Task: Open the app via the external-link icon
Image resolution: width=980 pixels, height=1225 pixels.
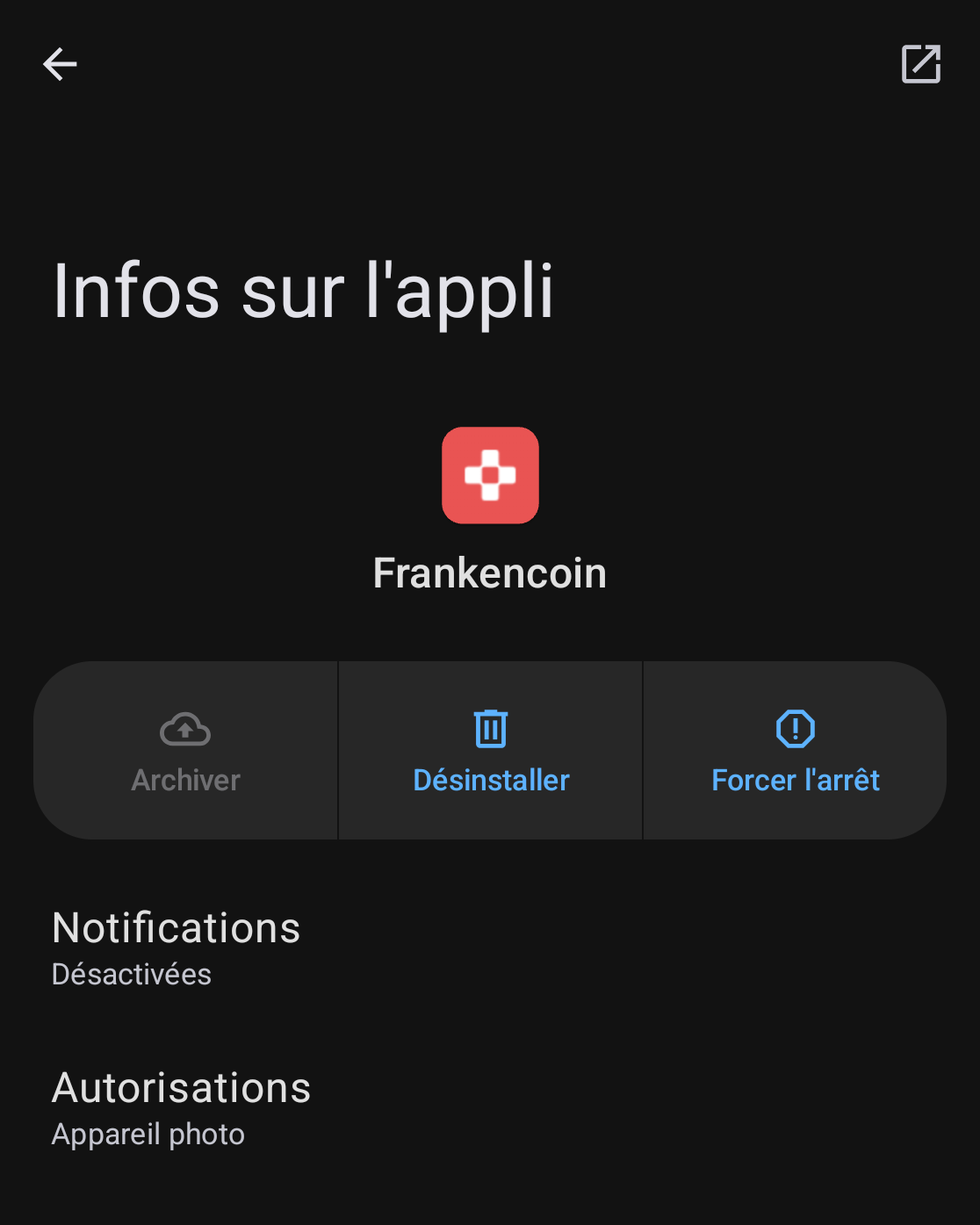Action: pos(920,64)
